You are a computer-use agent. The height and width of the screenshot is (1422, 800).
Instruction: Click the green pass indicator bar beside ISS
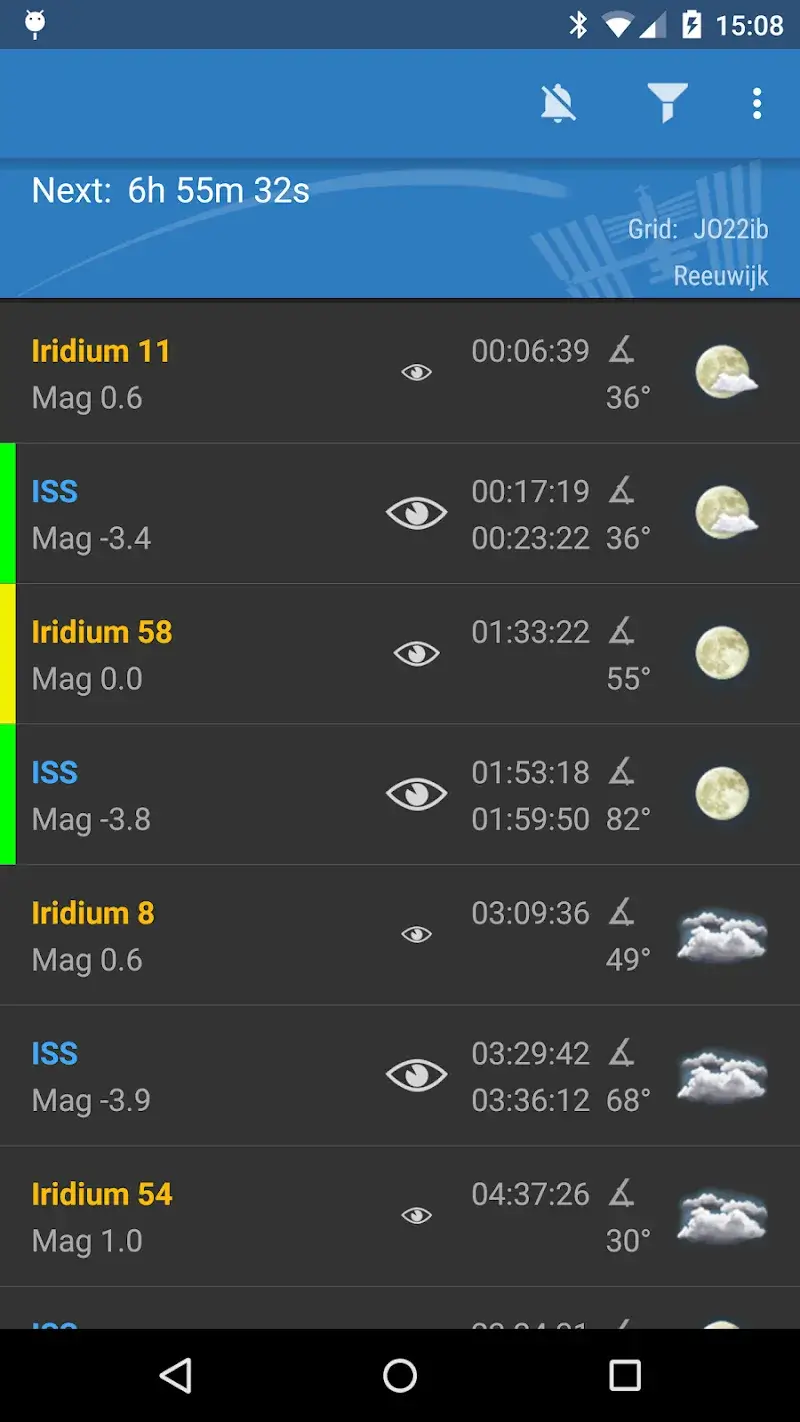(7, 512)
